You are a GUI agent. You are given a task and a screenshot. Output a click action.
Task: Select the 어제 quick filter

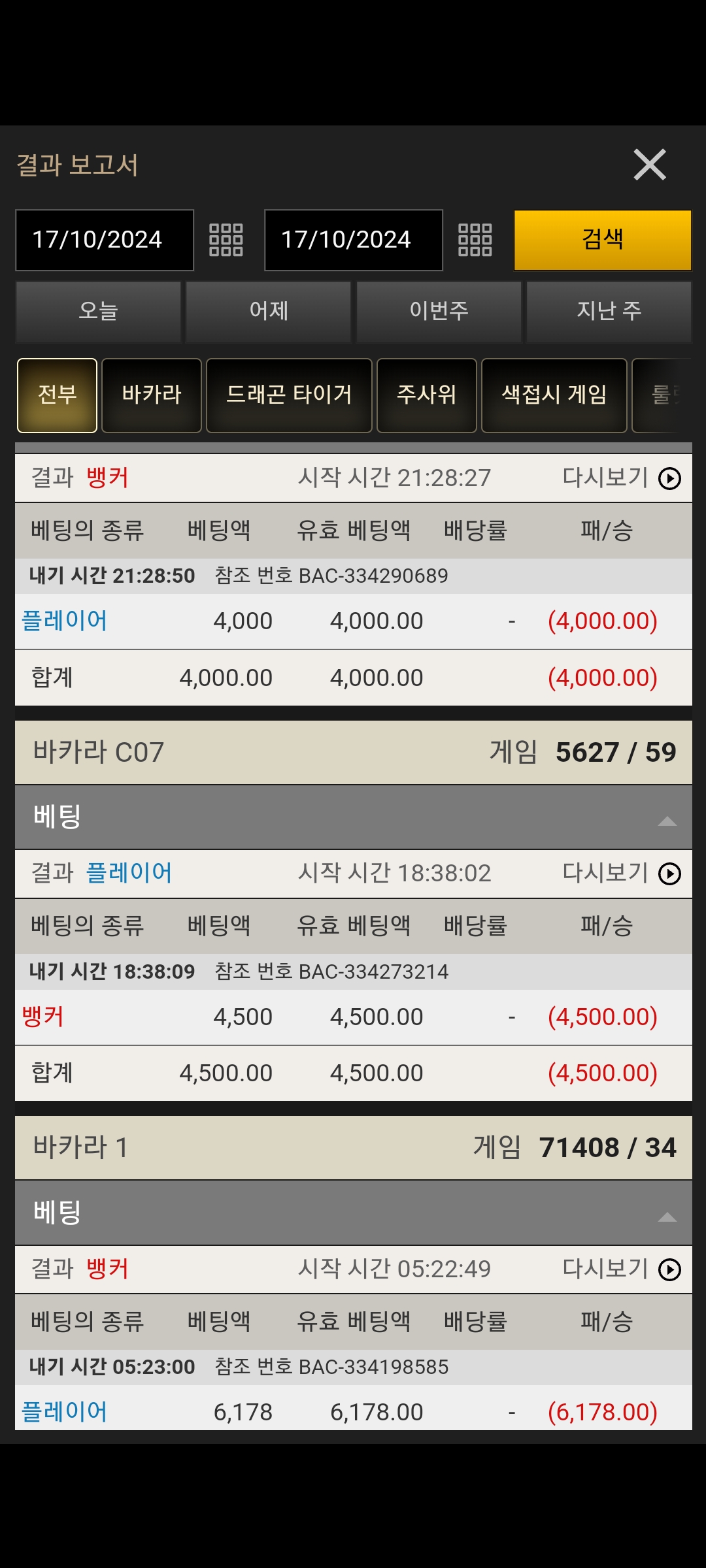[x=269, y=311]
